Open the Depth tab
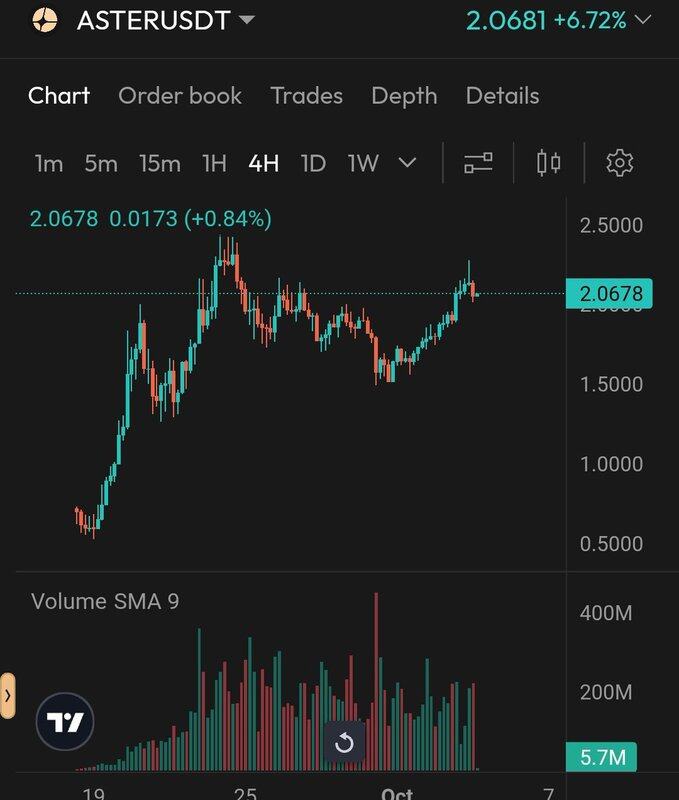The width and height of the screenshot is (679, 800). pos(404,96)
